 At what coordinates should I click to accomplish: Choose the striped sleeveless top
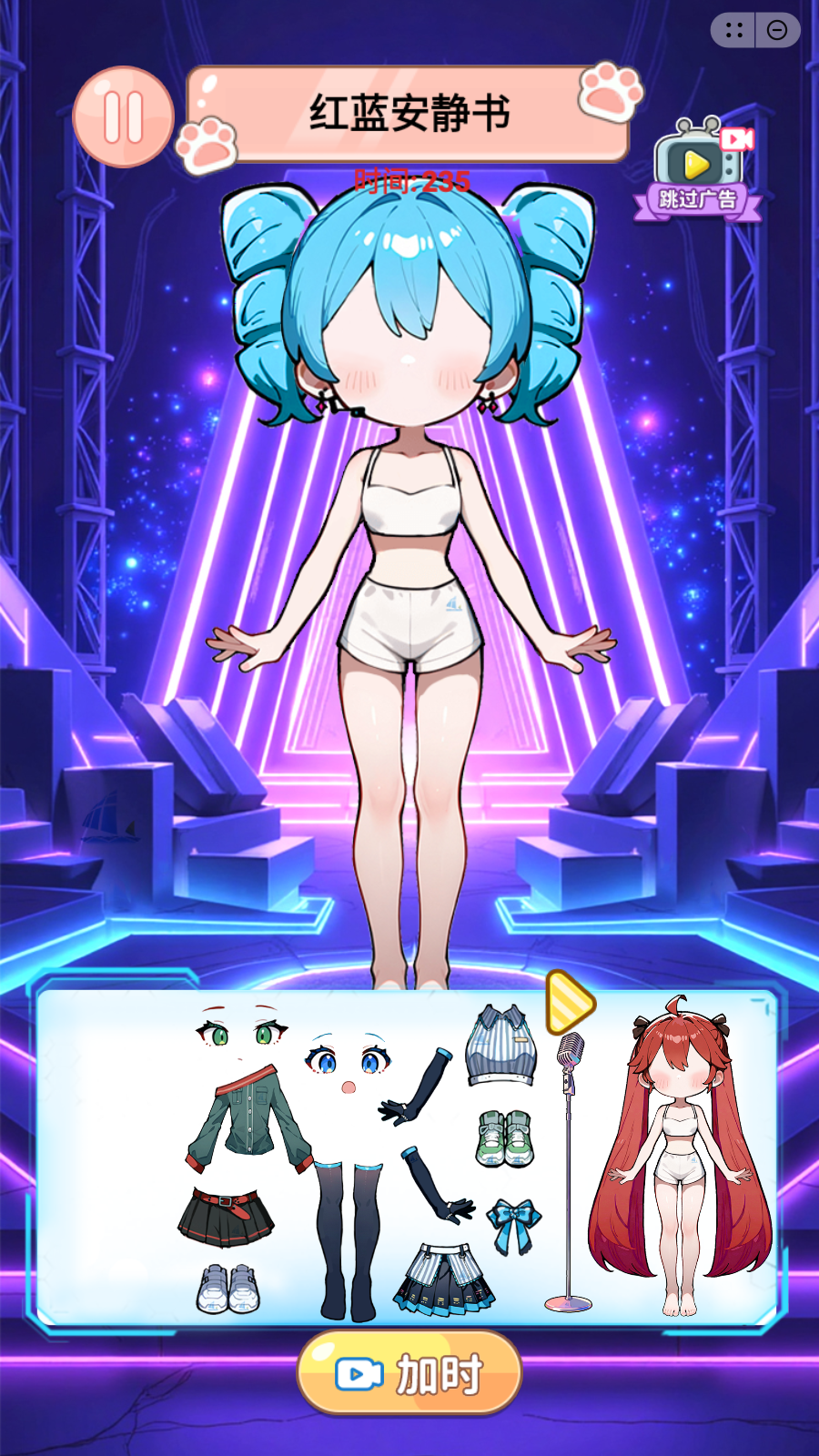(x=500, y=1046)
